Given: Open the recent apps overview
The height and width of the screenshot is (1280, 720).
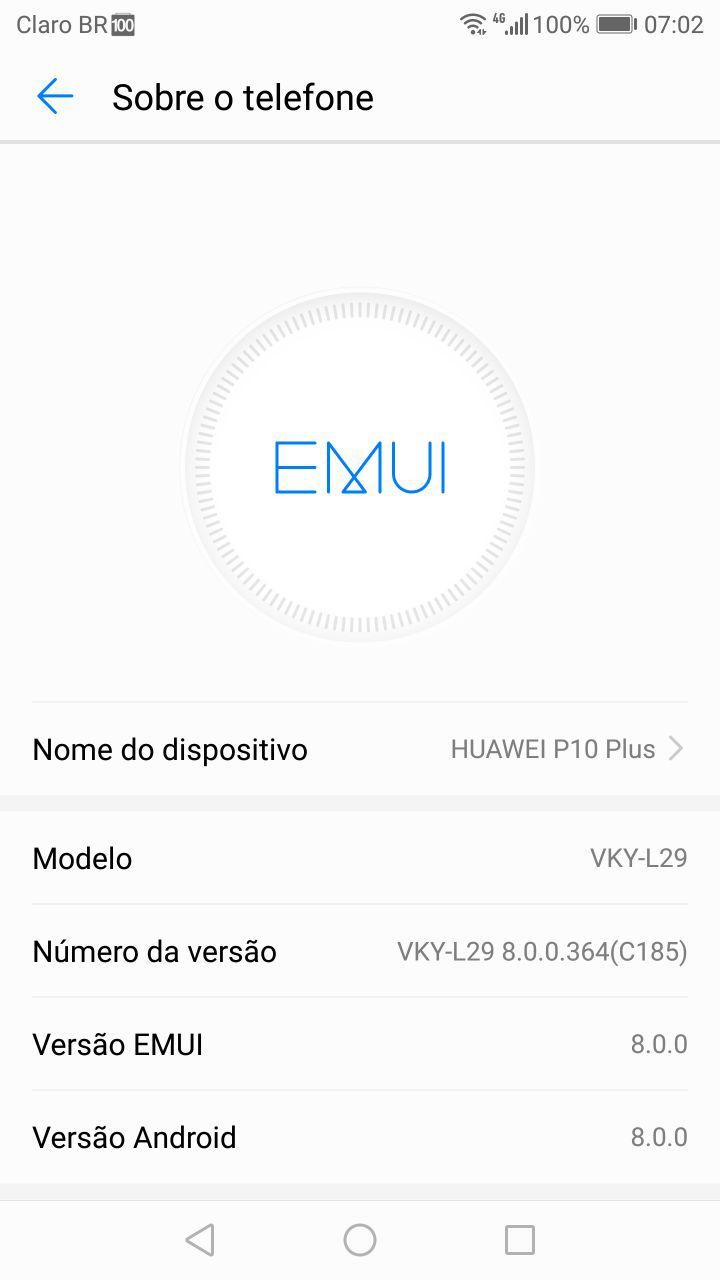Looking at the screenshot, I should (x=519, y=1240).
